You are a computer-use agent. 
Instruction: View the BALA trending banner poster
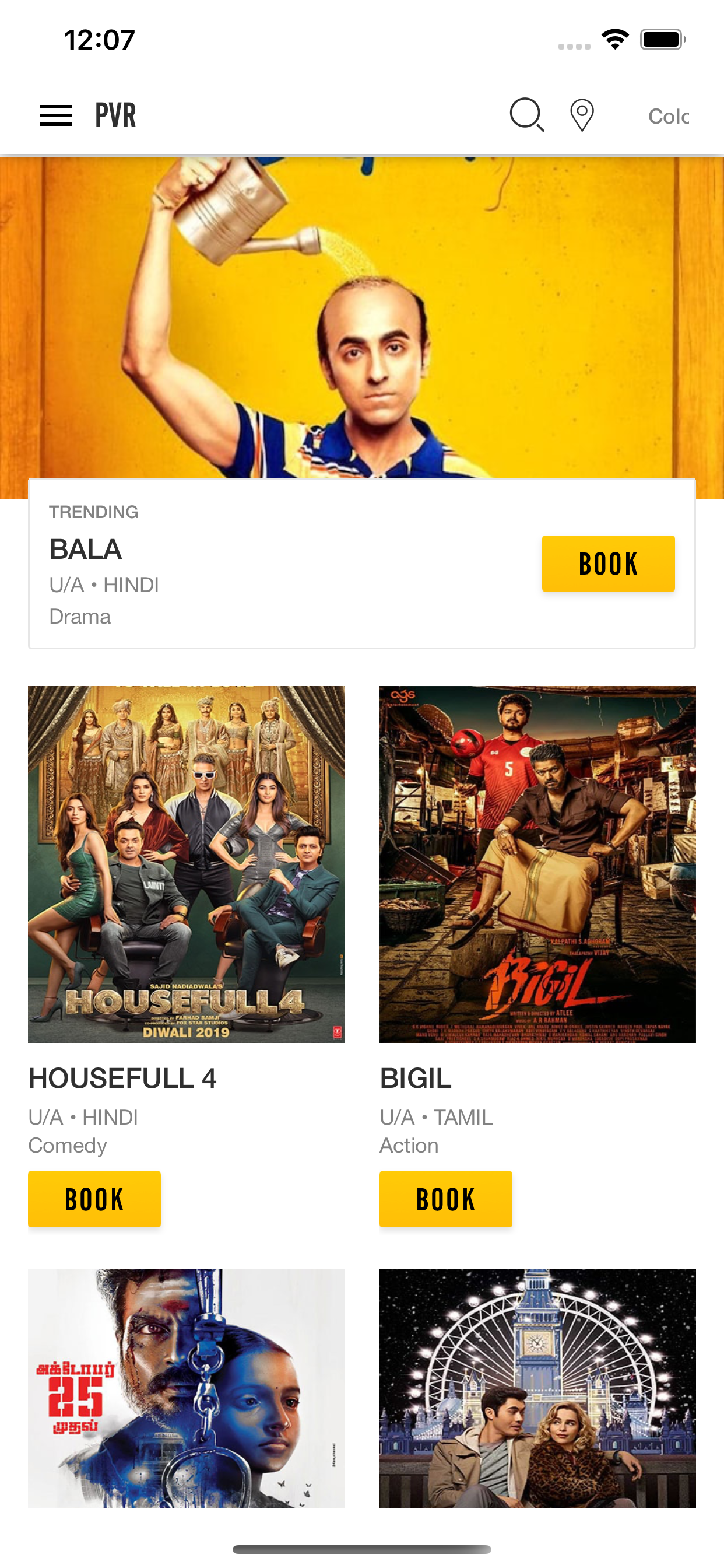pos(362,317)
